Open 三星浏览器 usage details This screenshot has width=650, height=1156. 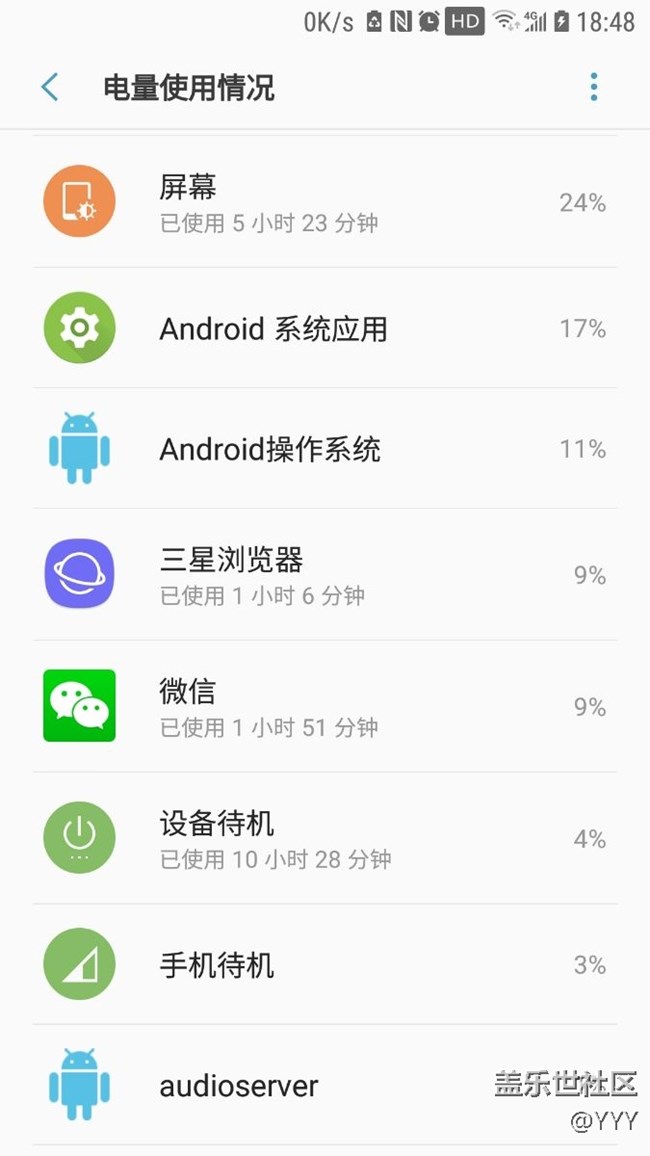click(x=325, y=575)
